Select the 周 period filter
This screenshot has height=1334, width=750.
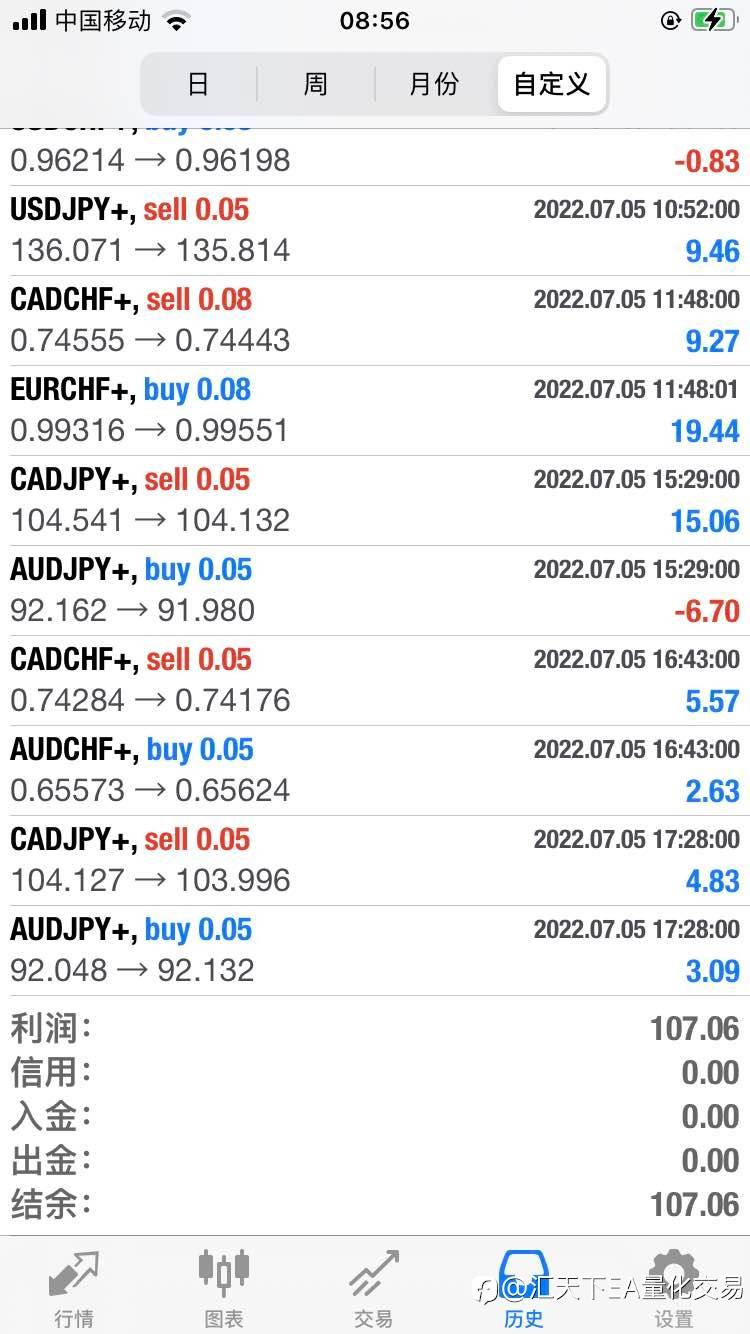click(x=315, y=84)
